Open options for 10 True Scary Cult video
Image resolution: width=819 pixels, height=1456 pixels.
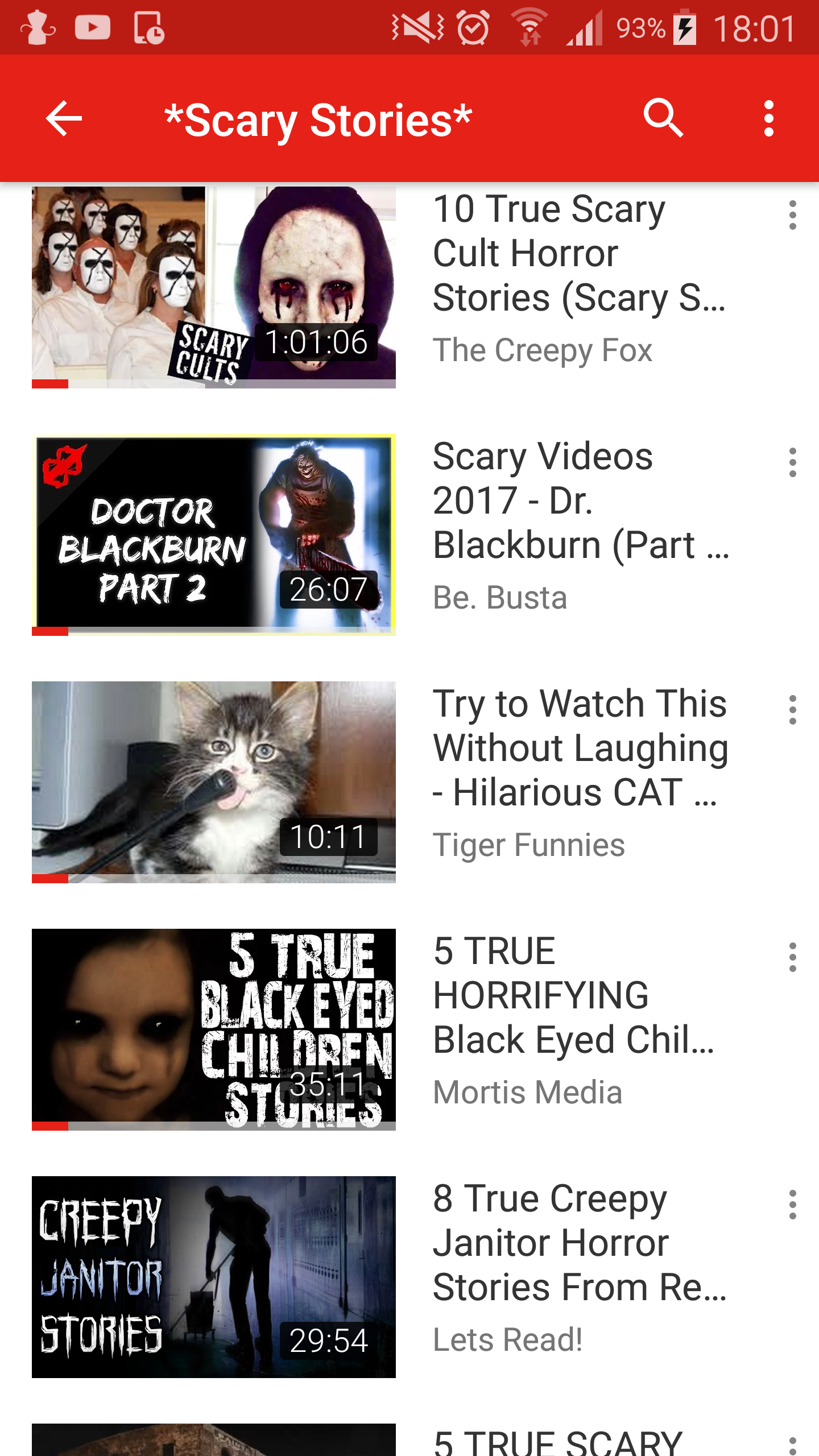(x=792, y=216)
